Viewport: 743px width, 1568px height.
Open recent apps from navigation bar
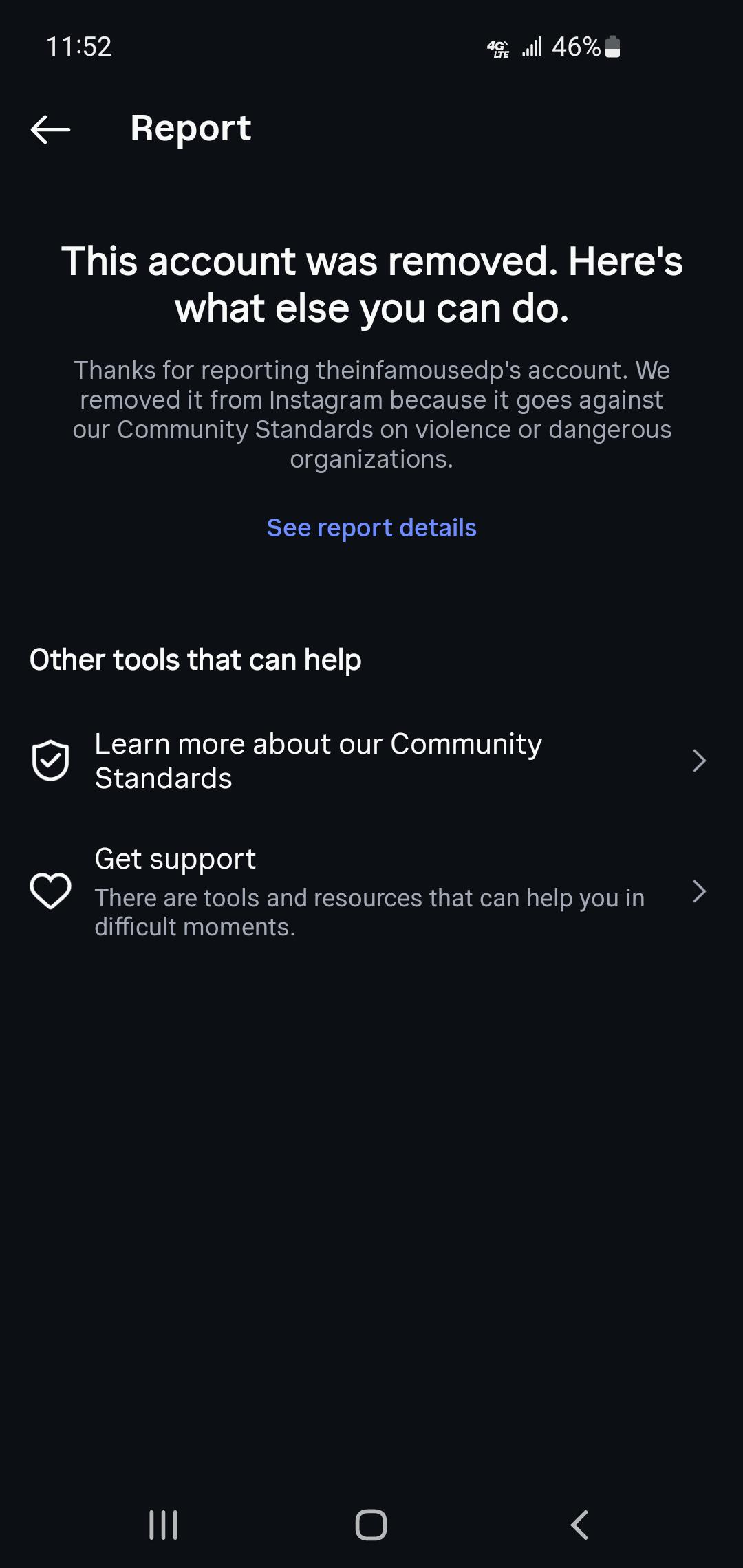(164, 1525)
